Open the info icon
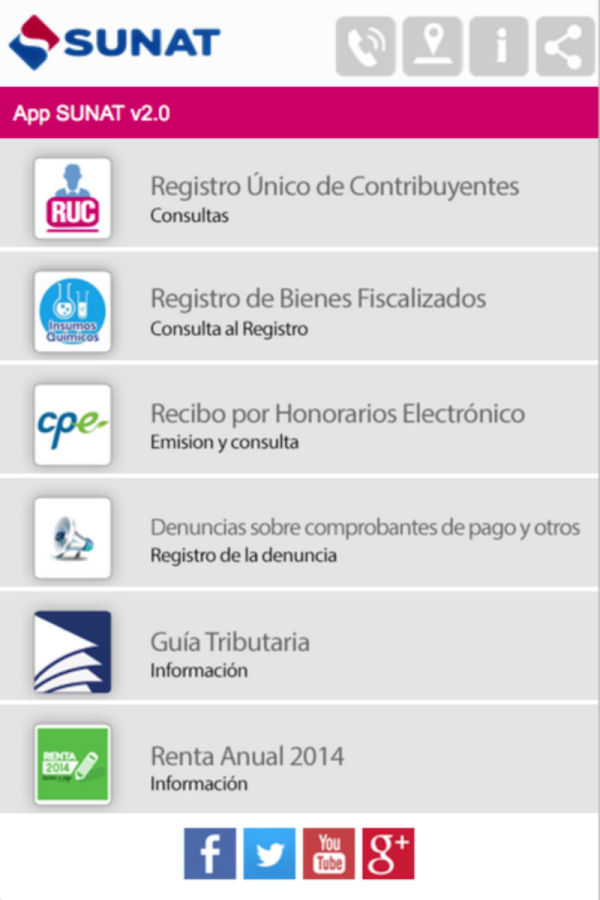The height and width of the screenshot is (900, 600). coord(498,46)
